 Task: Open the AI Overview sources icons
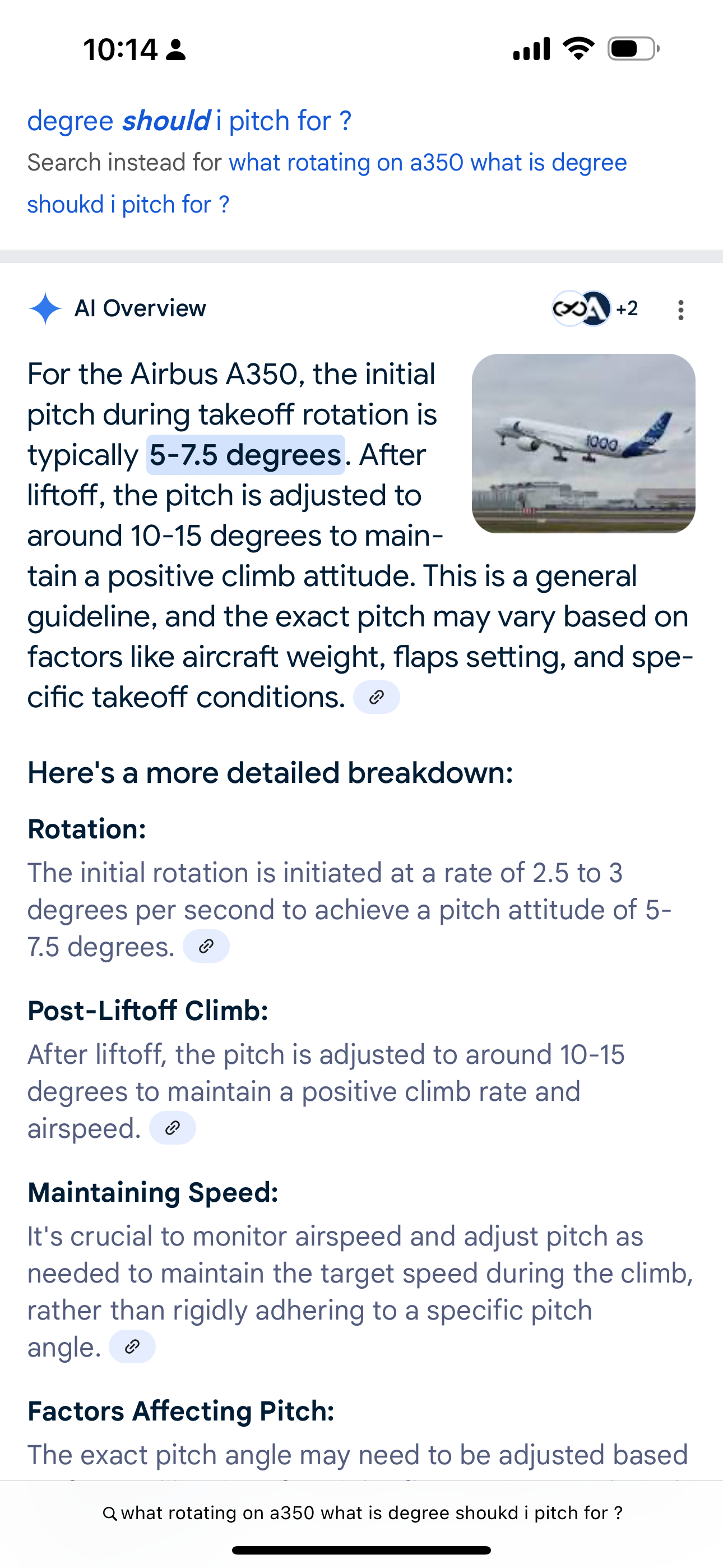pos(594,308)
